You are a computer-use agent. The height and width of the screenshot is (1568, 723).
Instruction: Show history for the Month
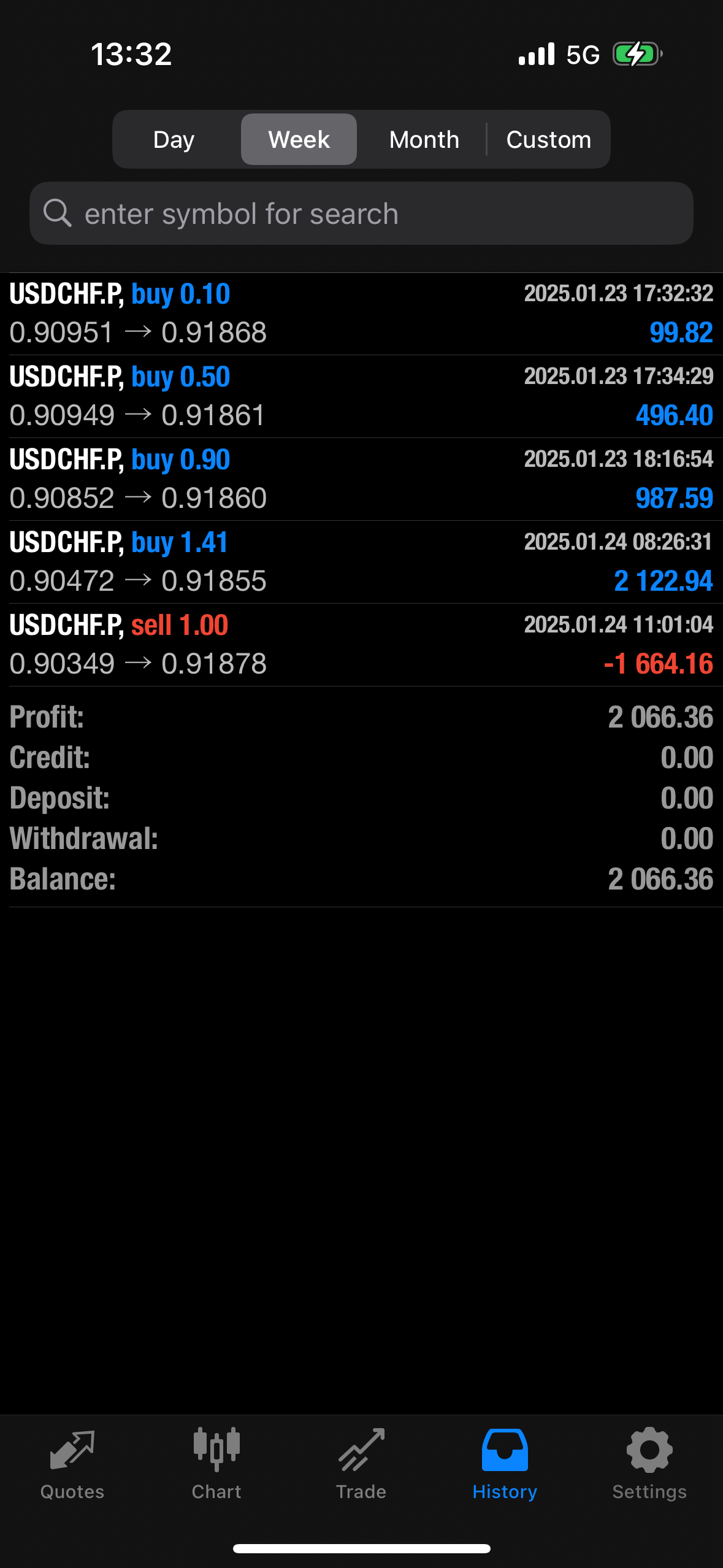pos(424,140)
